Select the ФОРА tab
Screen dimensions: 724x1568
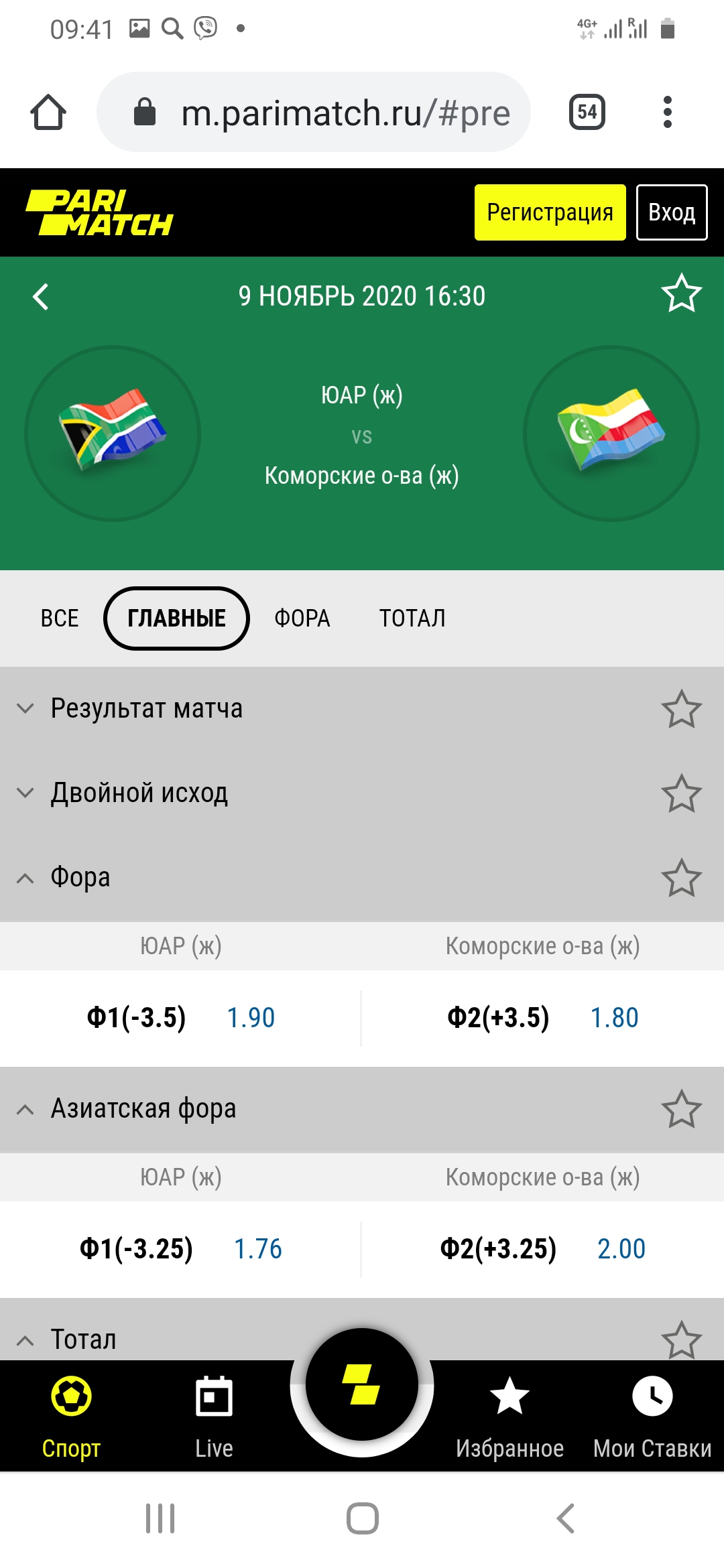pos(302,618)
